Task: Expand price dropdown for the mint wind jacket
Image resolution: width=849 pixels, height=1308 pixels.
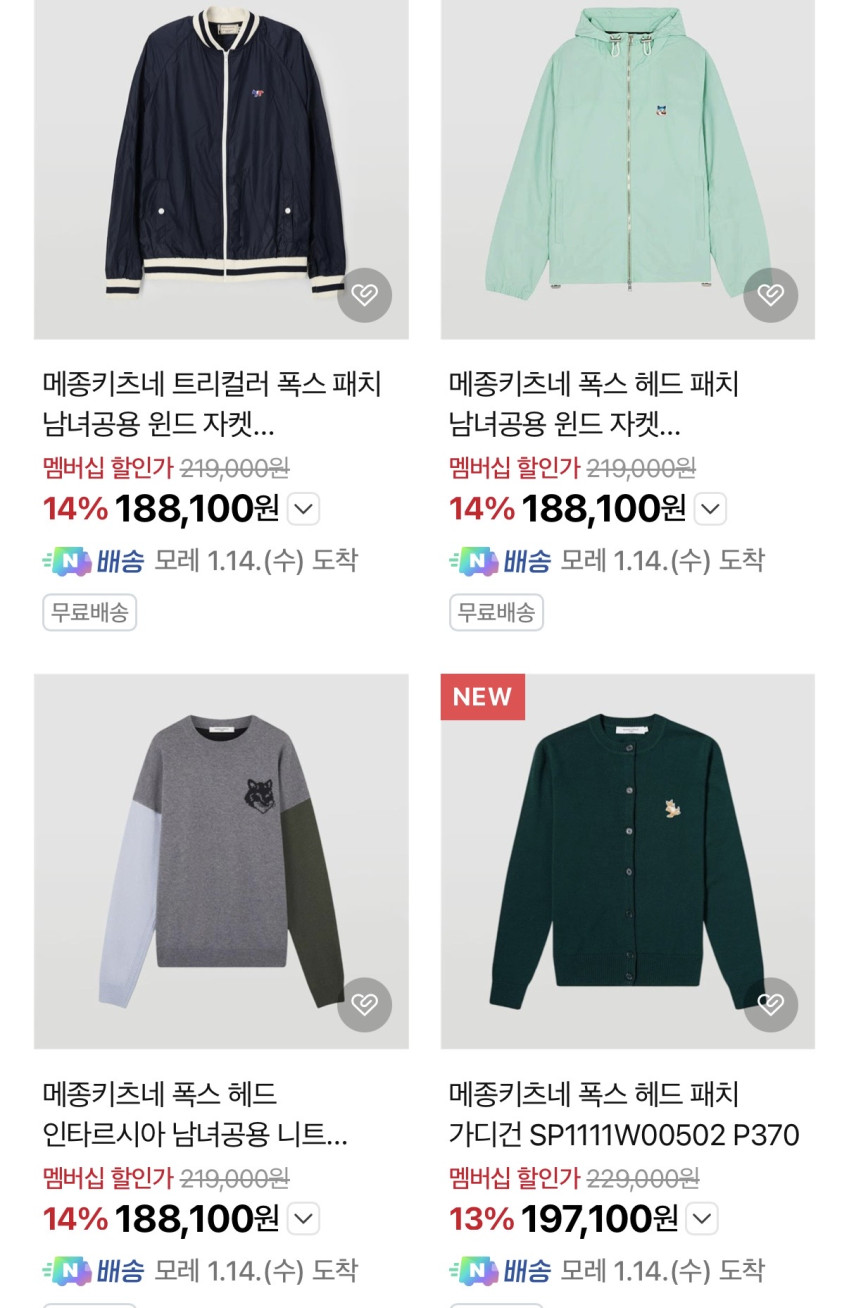Action: coord(710,510)
